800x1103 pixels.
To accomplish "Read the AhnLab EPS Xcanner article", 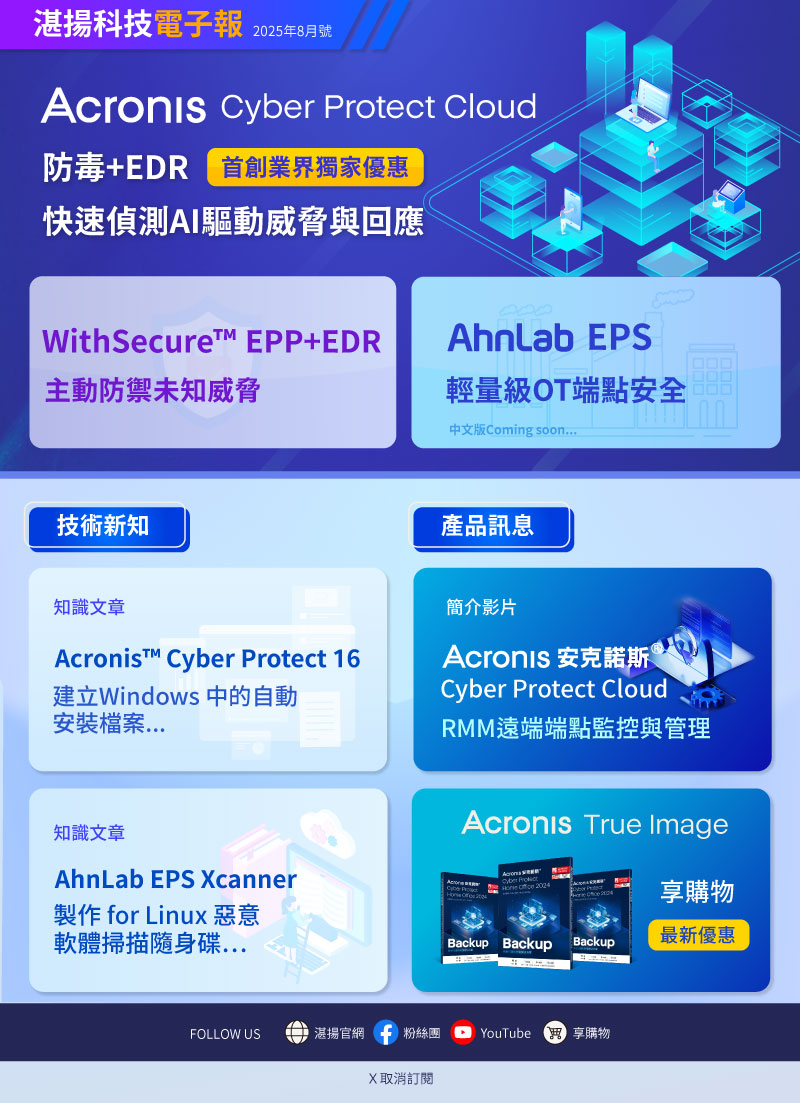I will point(207,890).
